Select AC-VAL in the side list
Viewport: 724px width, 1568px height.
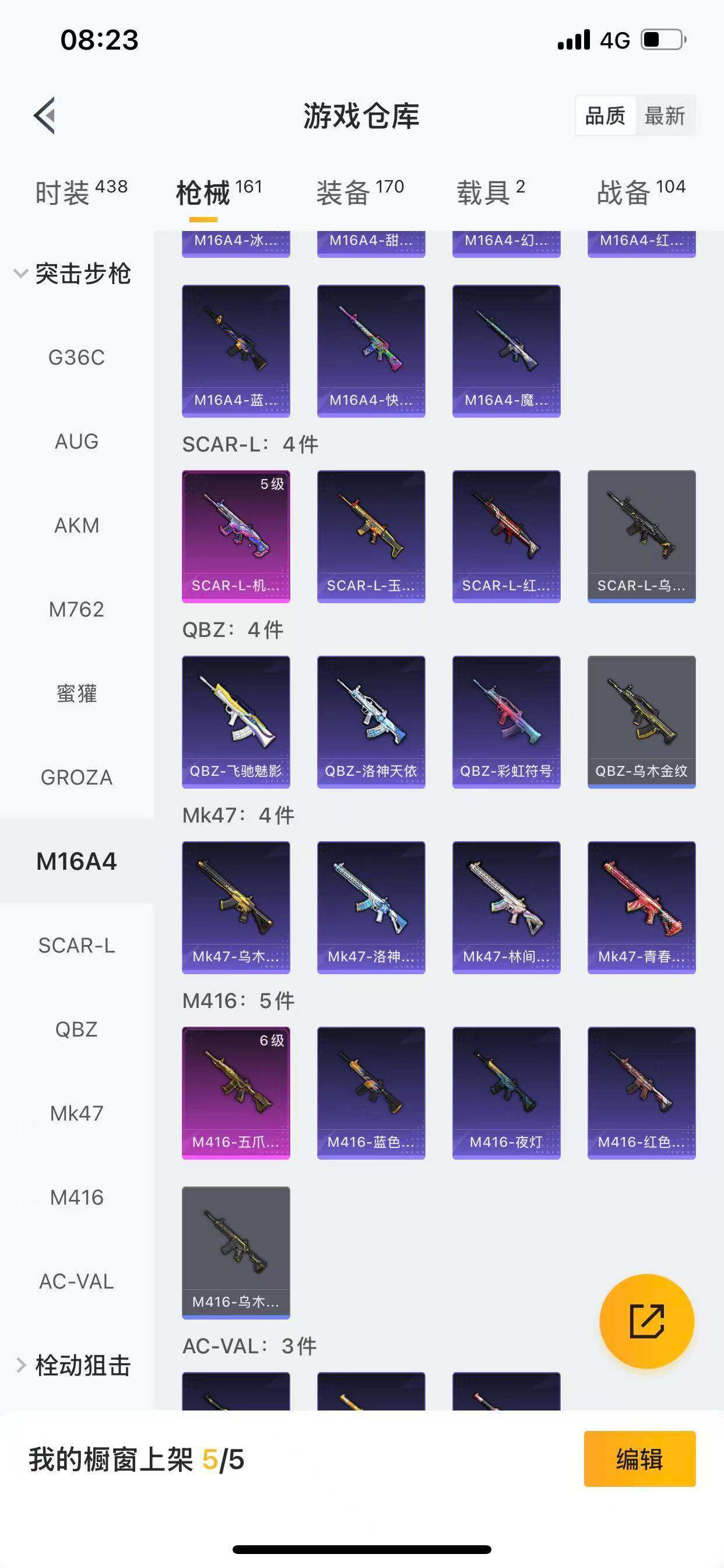coord(77,1282)
